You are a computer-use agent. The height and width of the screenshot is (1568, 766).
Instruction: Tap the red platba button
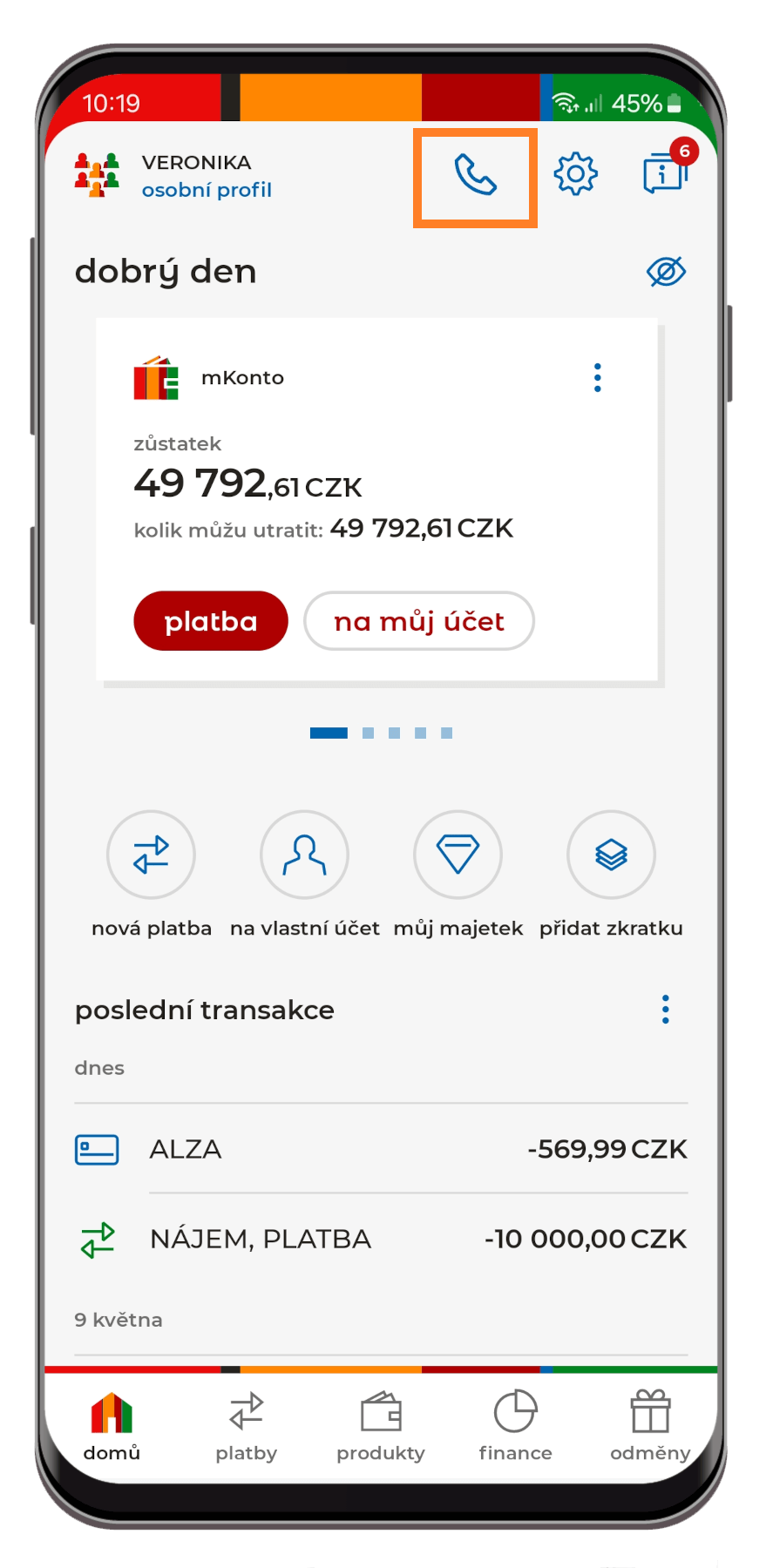(211, 621)
